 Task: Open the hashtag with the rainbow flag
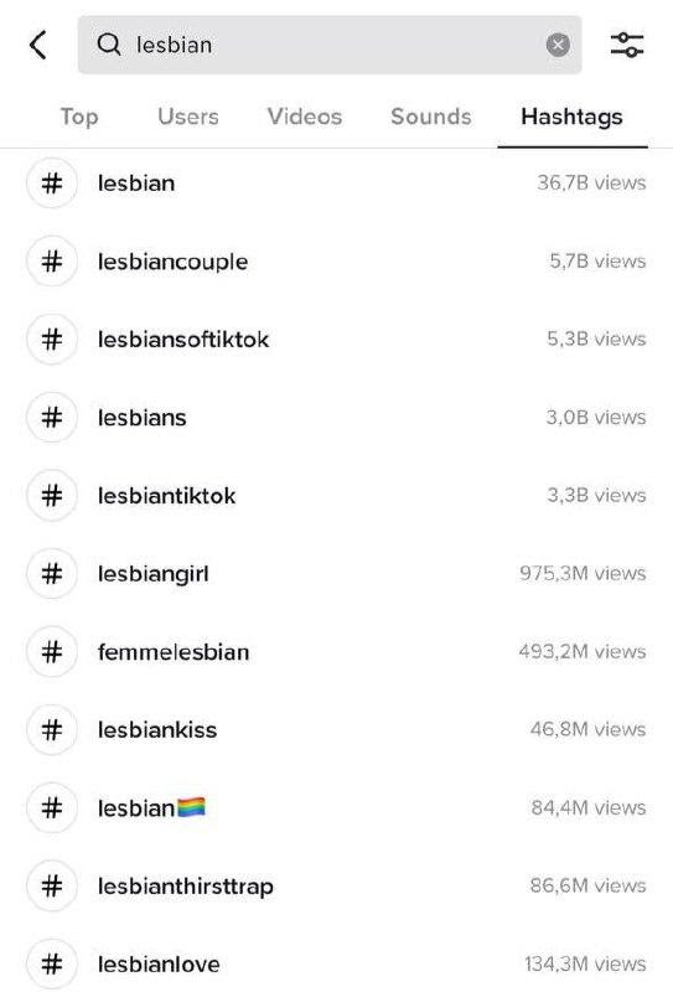pos(151,808)
